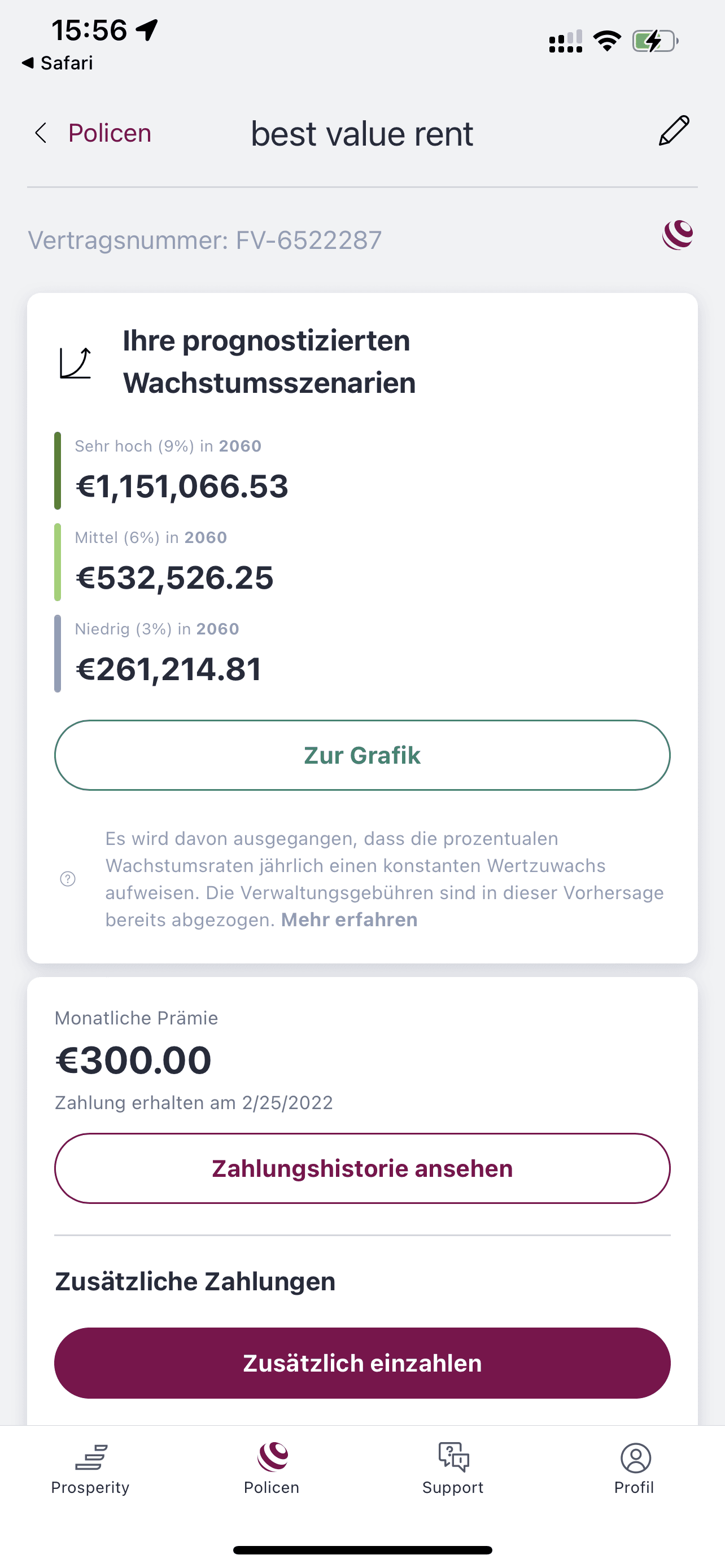
Task: Tap the company logo beside the Vertragsnummer
Action: click(678, 234)
